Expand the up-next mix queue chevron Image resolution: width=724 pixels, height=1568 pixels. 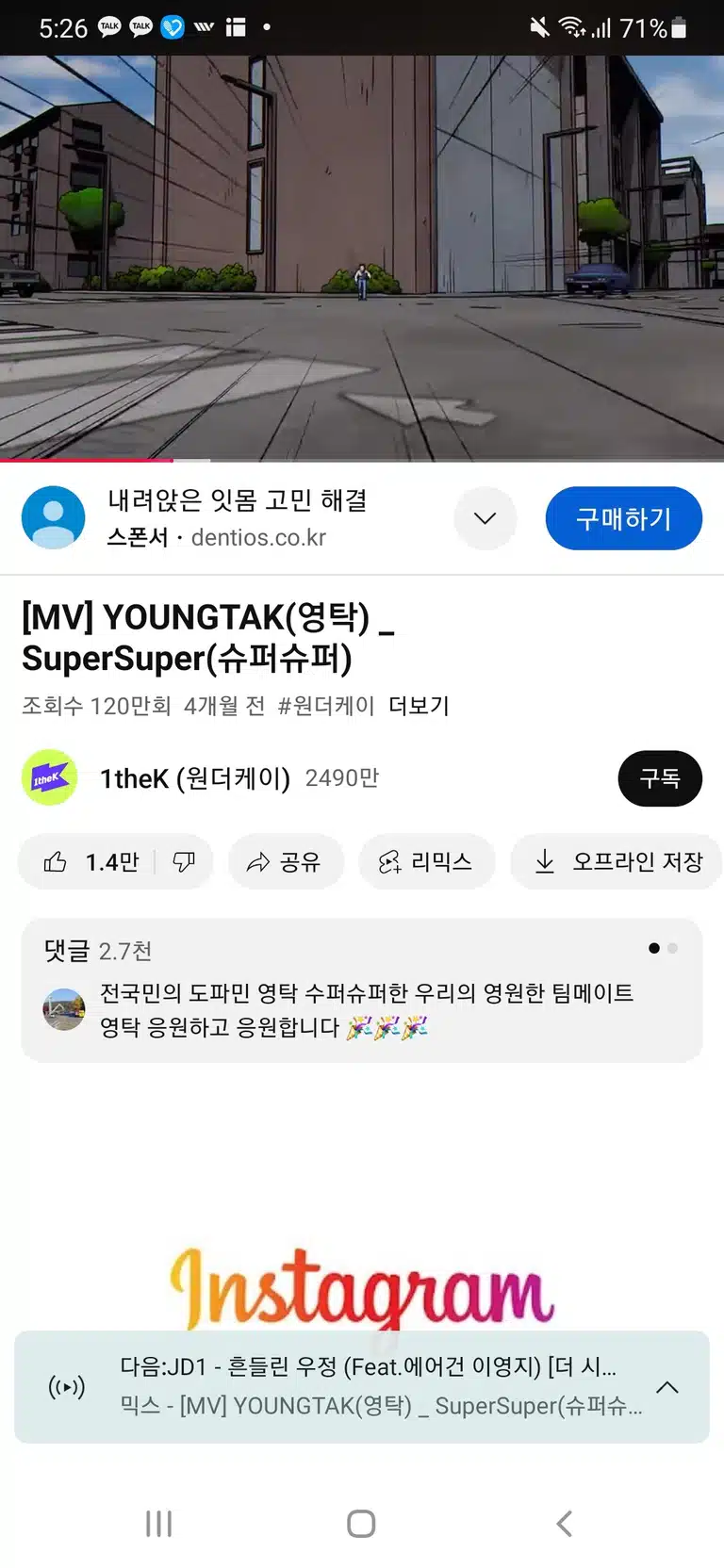[x=667, y=1387]
